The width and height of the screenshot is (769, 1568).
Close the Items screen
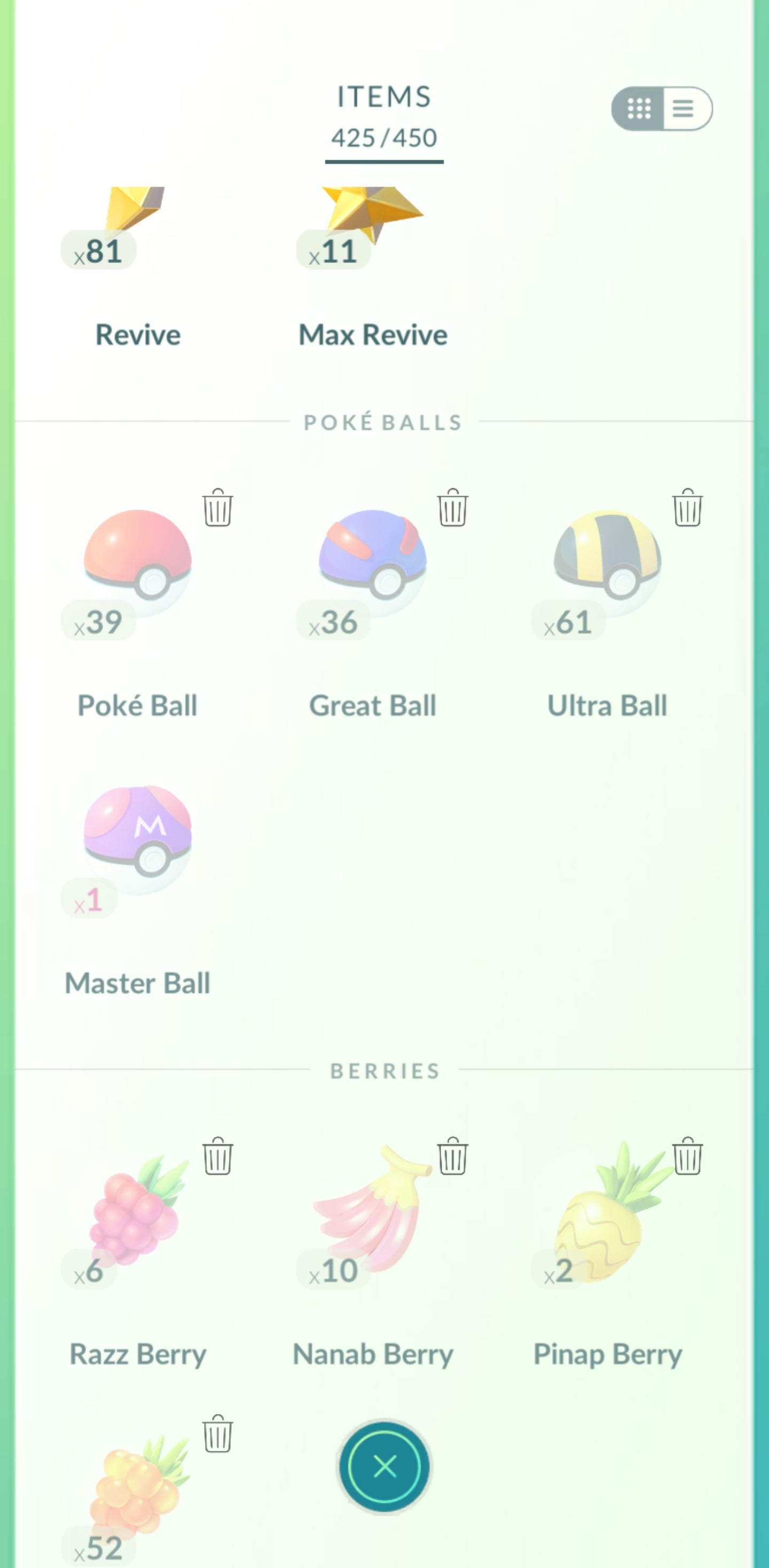383,1467
